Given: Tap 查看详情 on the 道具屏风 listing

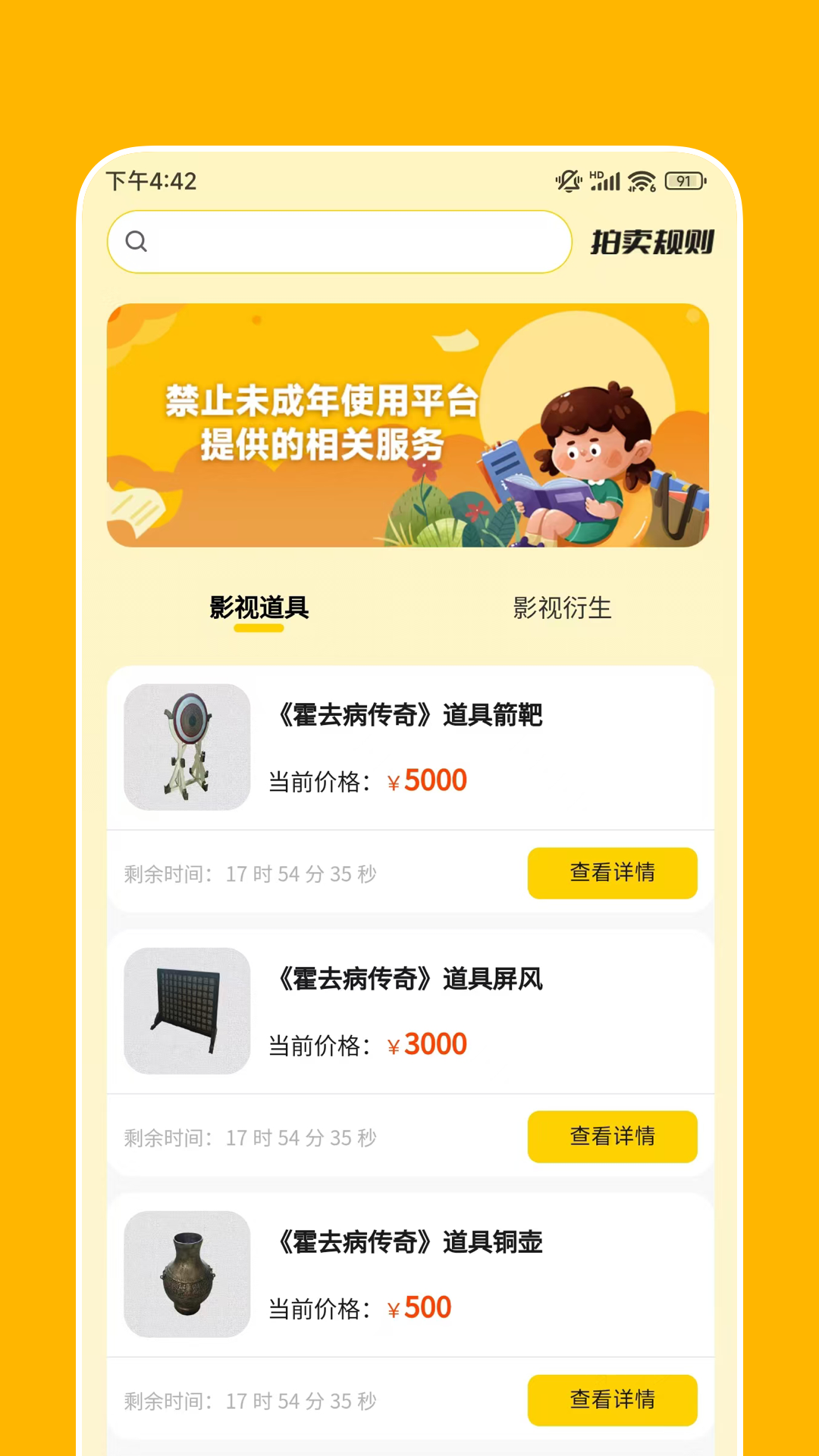Looking at the screenshot, I should pos(612,1137).
